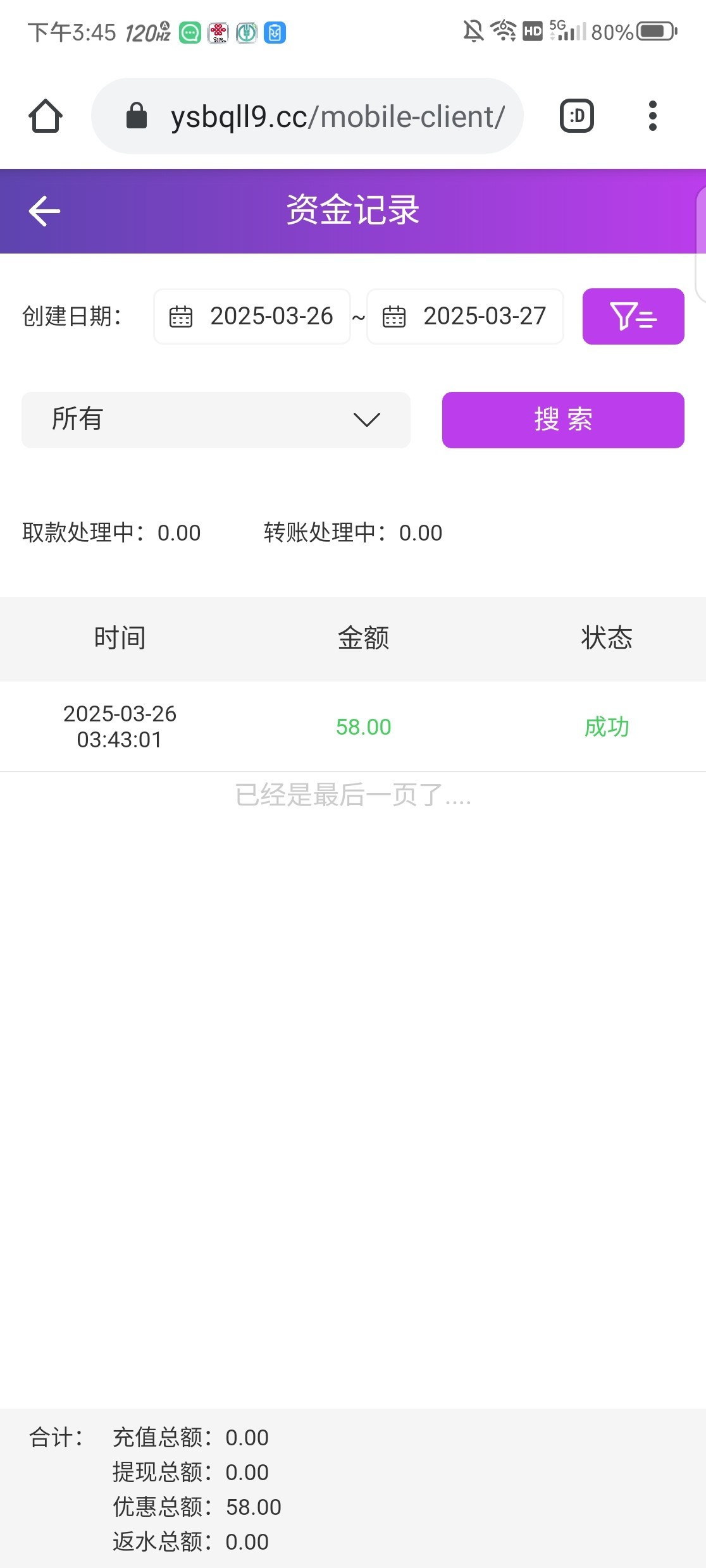The width and height of the screenshot is (706, 1568).
Task: Open the purple filter options button
Action: pyautogui.click(x=633, y=317)
